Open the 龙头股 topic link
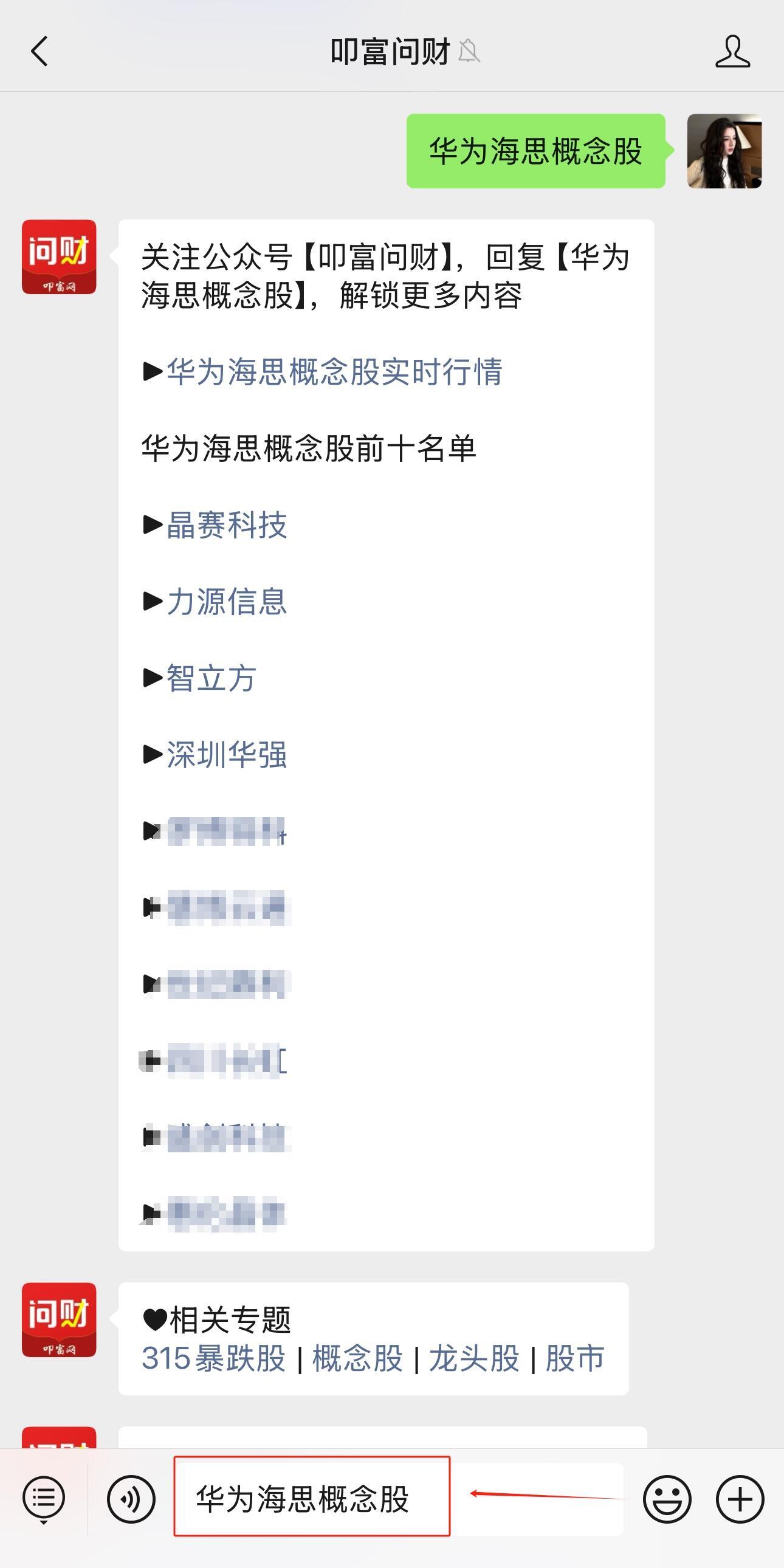 pyautogui.click(x=474, y=1358)
